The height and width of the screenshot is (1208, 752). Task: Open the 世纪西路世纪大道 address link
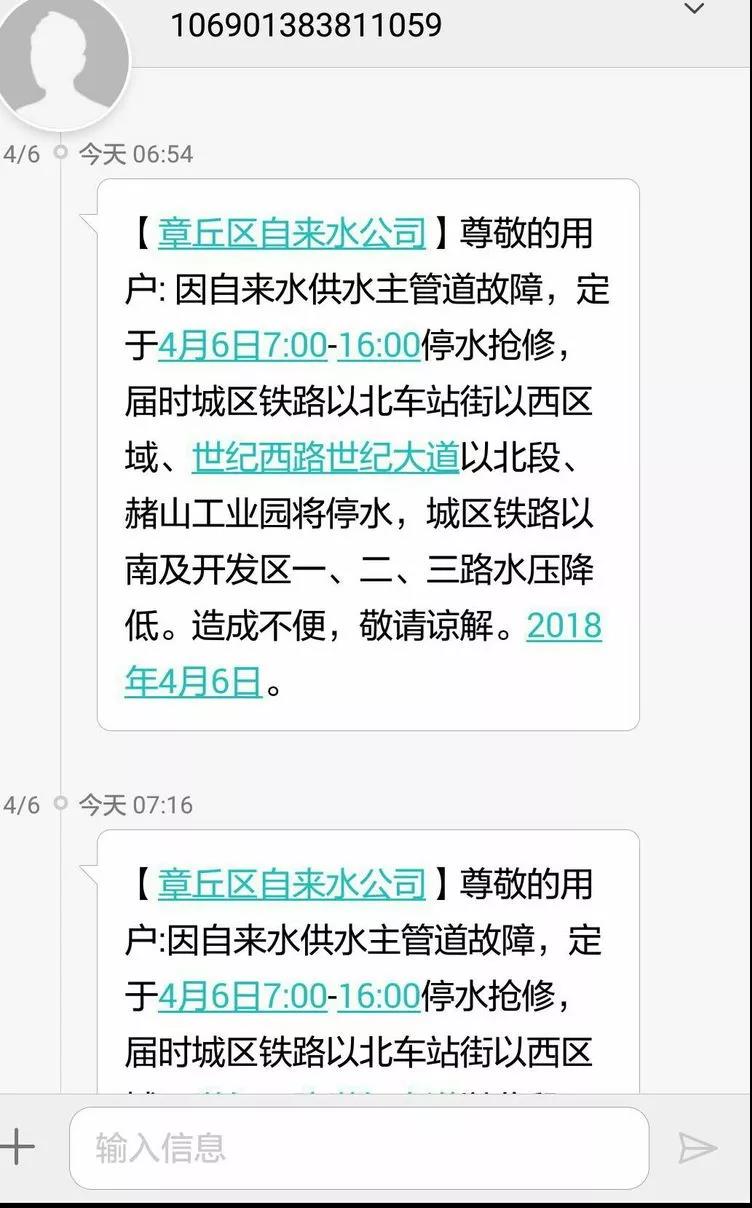[x=326, y=458]
